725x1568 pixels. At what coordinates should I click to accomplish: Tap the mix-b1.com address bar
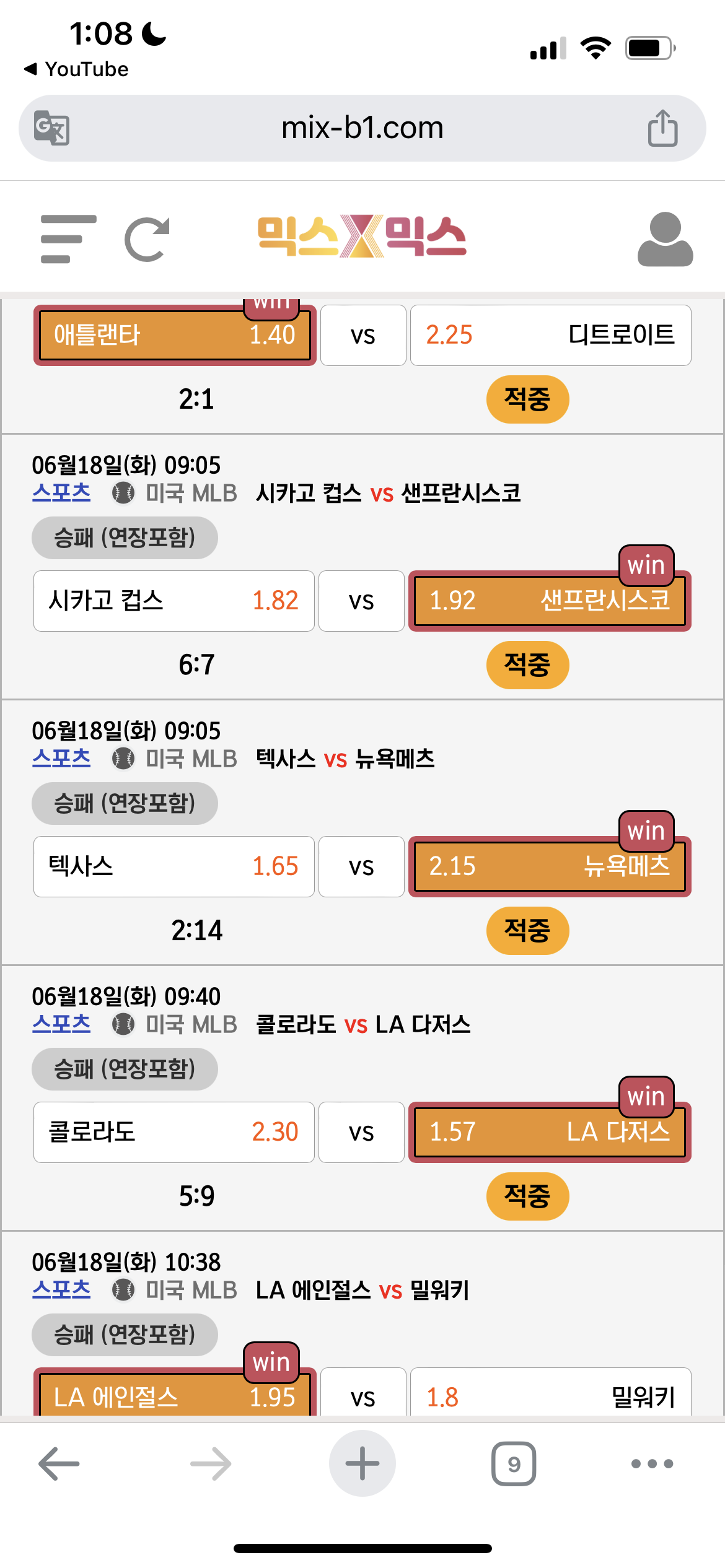[x=362, y=128]
